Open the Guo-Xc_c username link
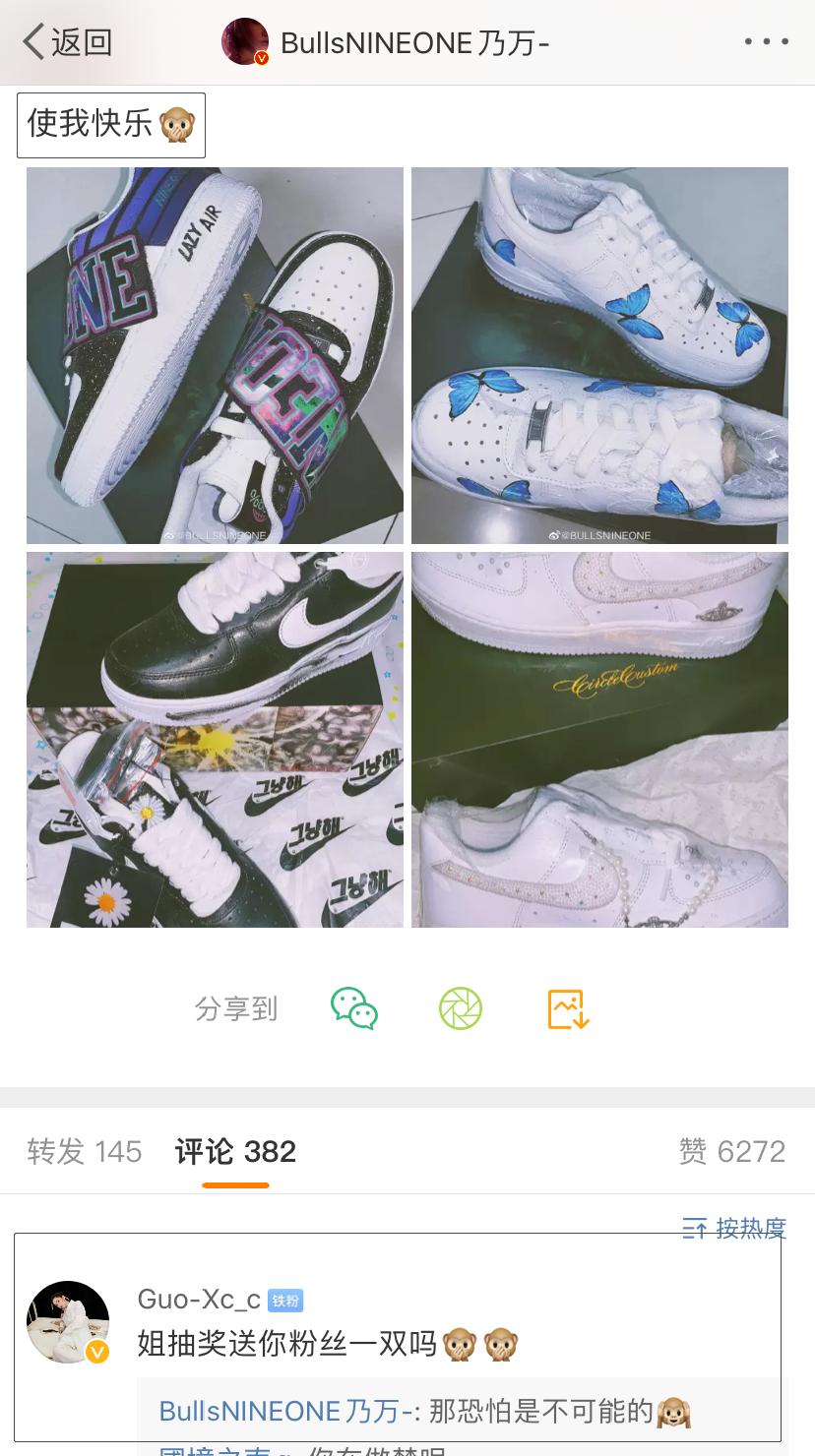Image resolution: width=815 pixels, height=1456 pixels. pos(199,1300)
